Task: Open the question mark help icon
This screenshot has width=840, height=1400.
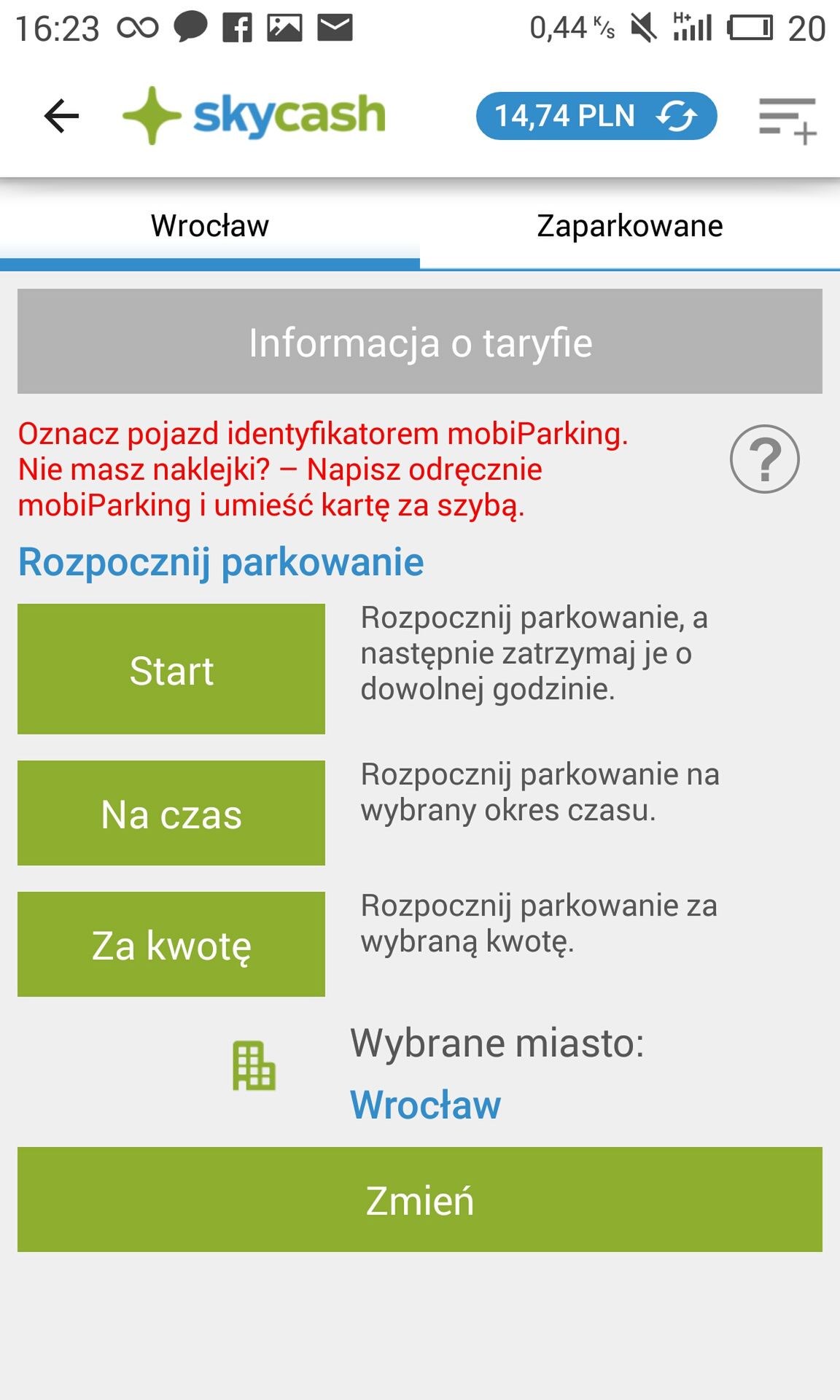Action: coord(764,459)
